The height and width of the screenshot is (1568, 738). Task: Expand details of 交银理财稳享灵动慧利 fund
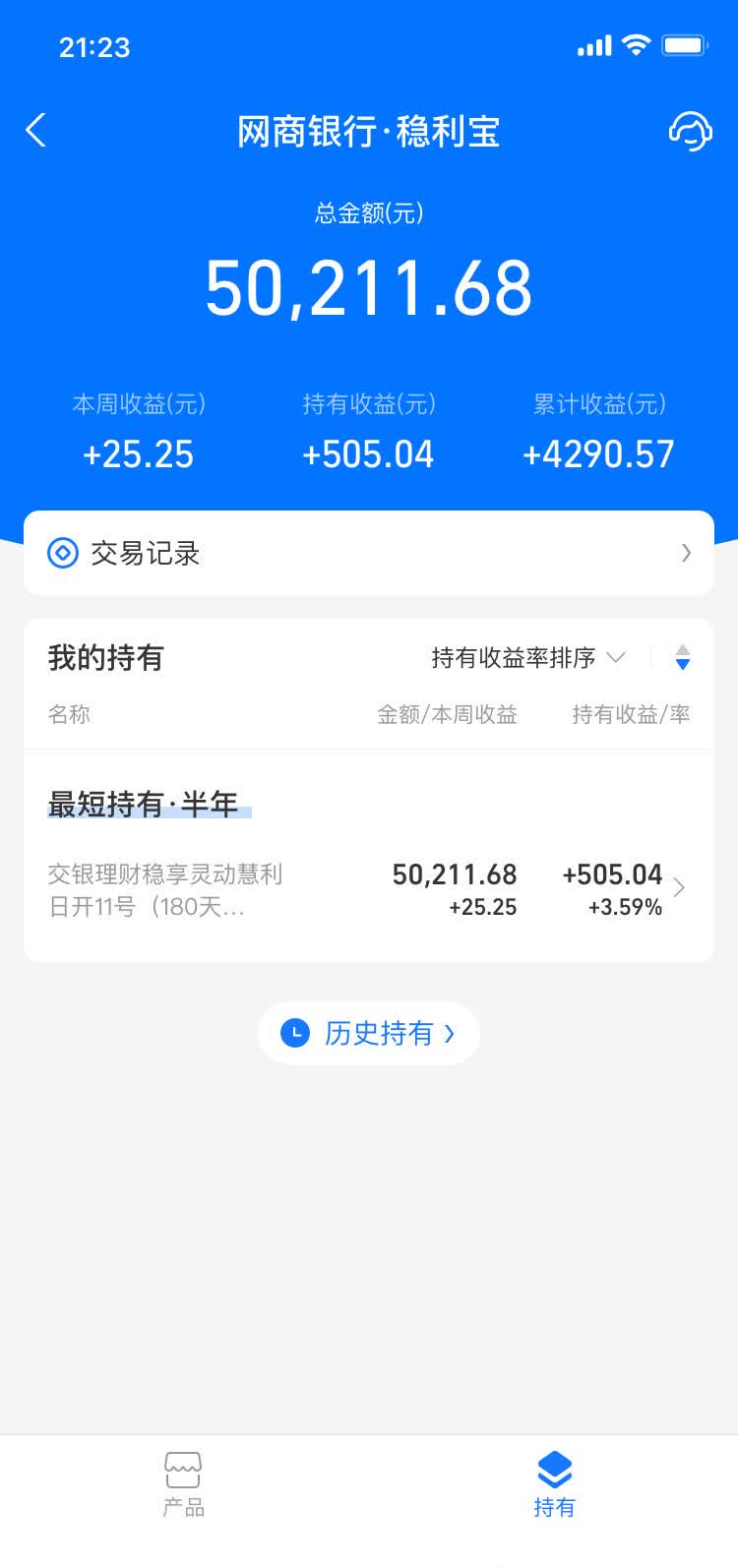click(678, 887)
